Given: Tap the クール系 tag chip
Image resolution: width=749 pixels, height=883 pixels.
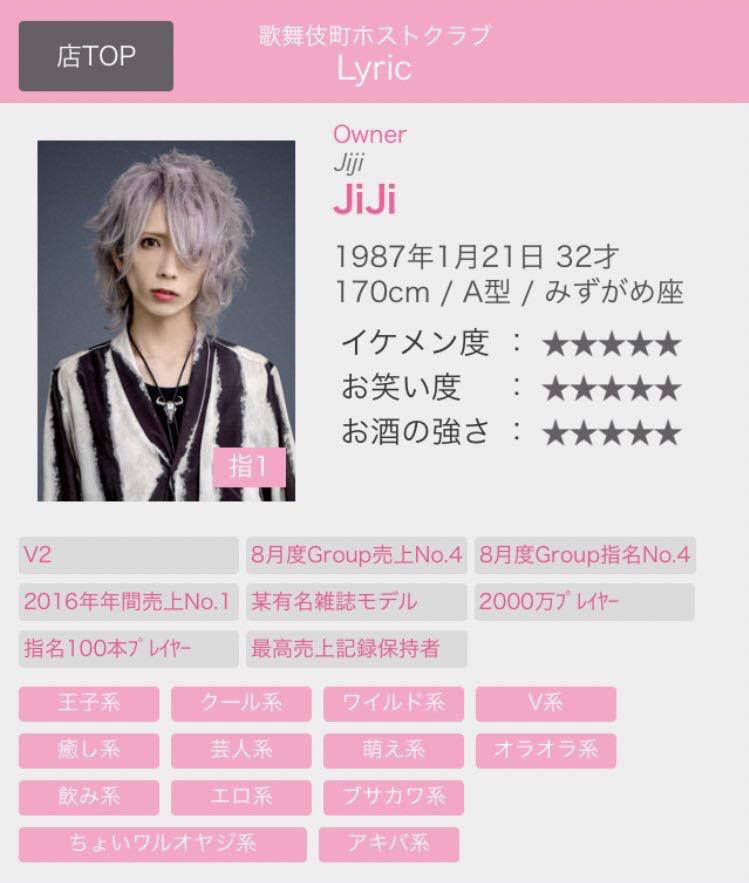Looking at the screenshot, I should pyautogui.click(x=241, y=703).
